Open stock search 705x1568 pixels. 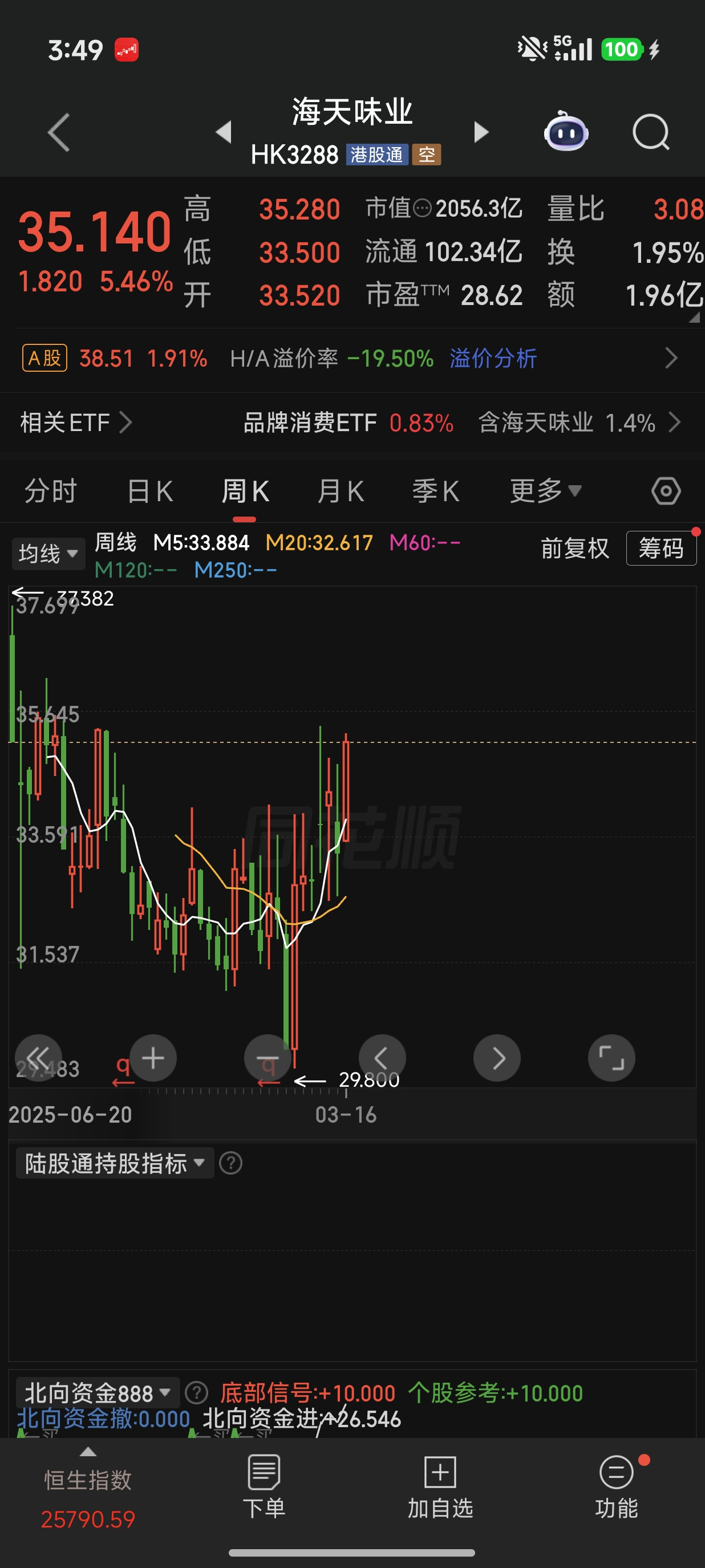650,132
